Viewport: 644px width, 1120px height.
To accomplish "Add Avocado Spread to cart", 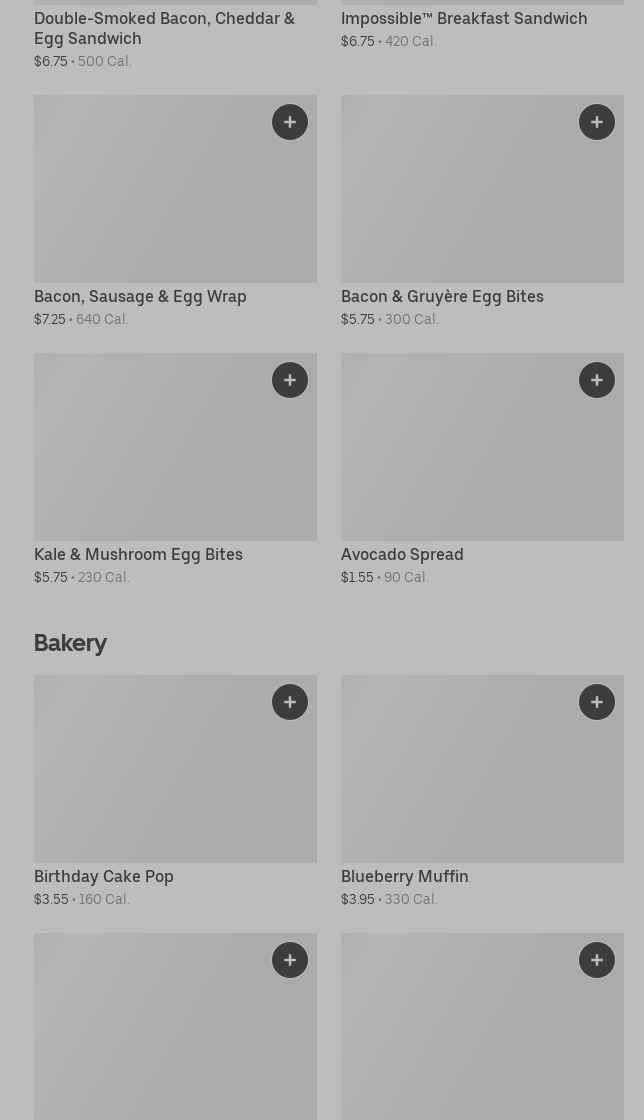I will coord(597,380).
